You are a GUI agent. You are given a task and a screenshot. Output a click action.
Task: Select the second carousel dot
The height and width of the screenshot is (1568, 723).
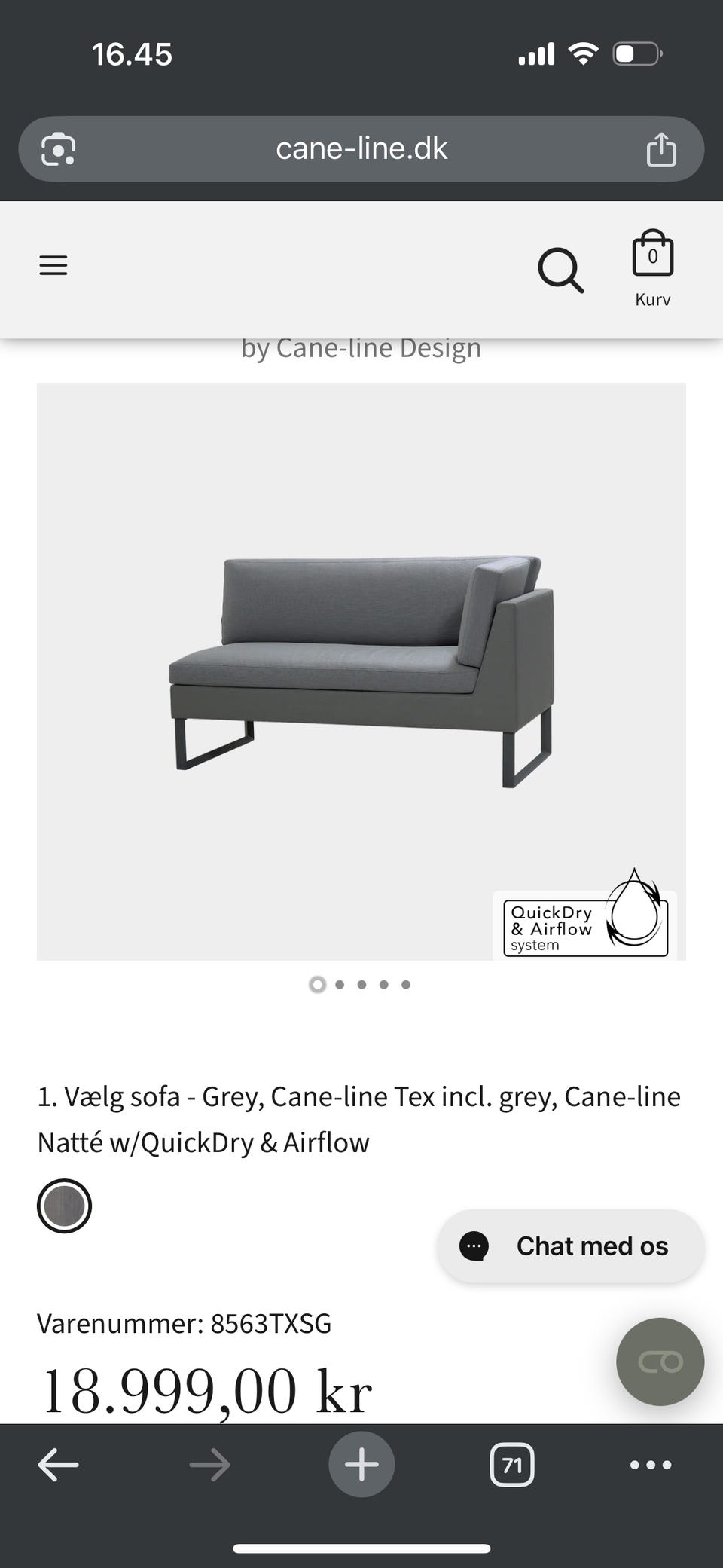click(x=340, y=984)
